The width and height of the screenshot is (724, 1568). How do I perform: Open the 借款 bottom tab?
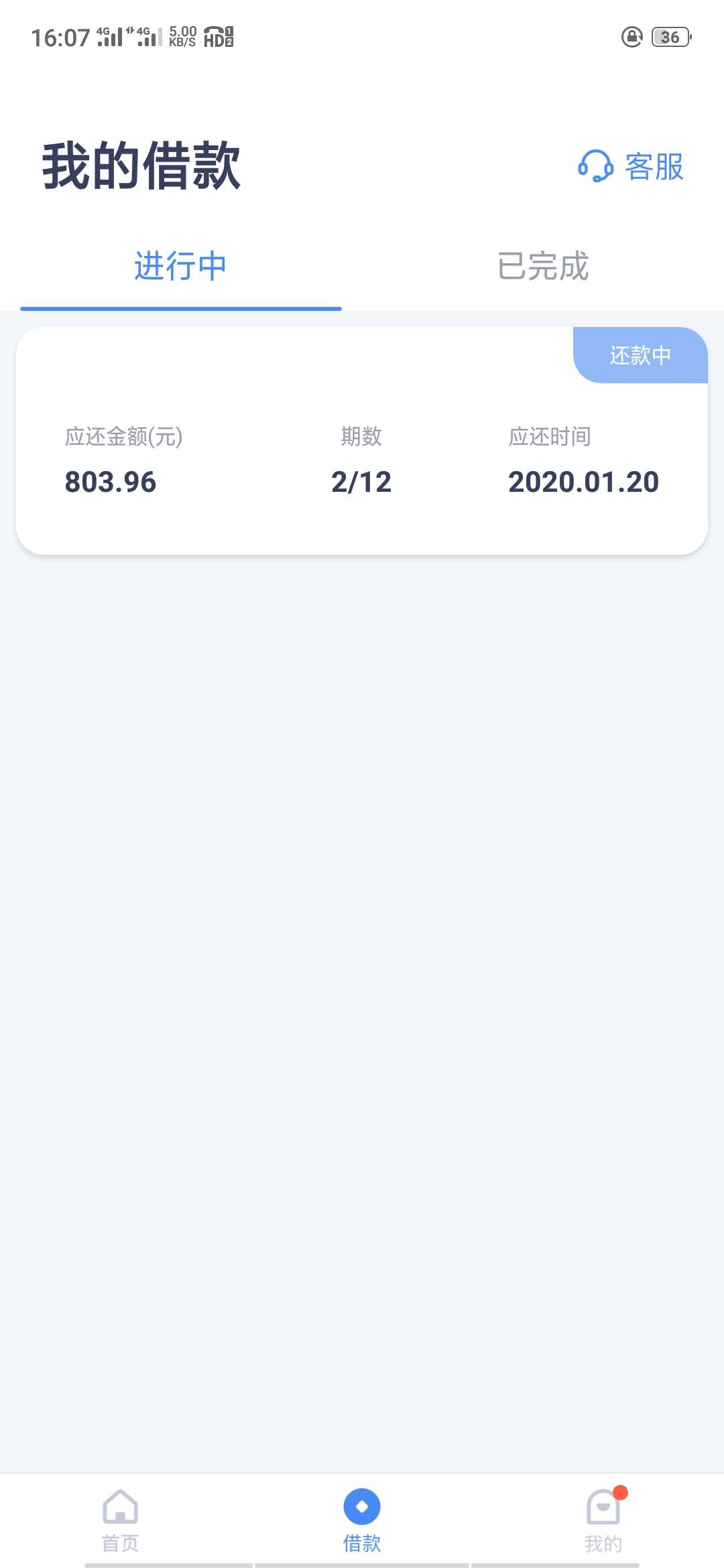[x=362, y=1520]
